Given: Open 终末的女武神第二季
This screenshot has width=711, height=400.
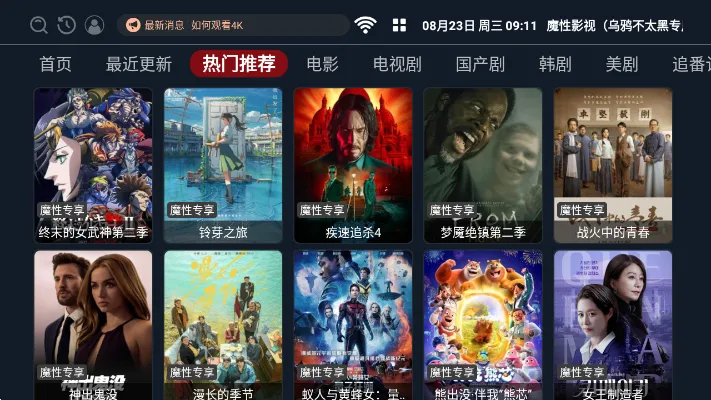Looking at the screenshot, I should click(x=93, y=165).
